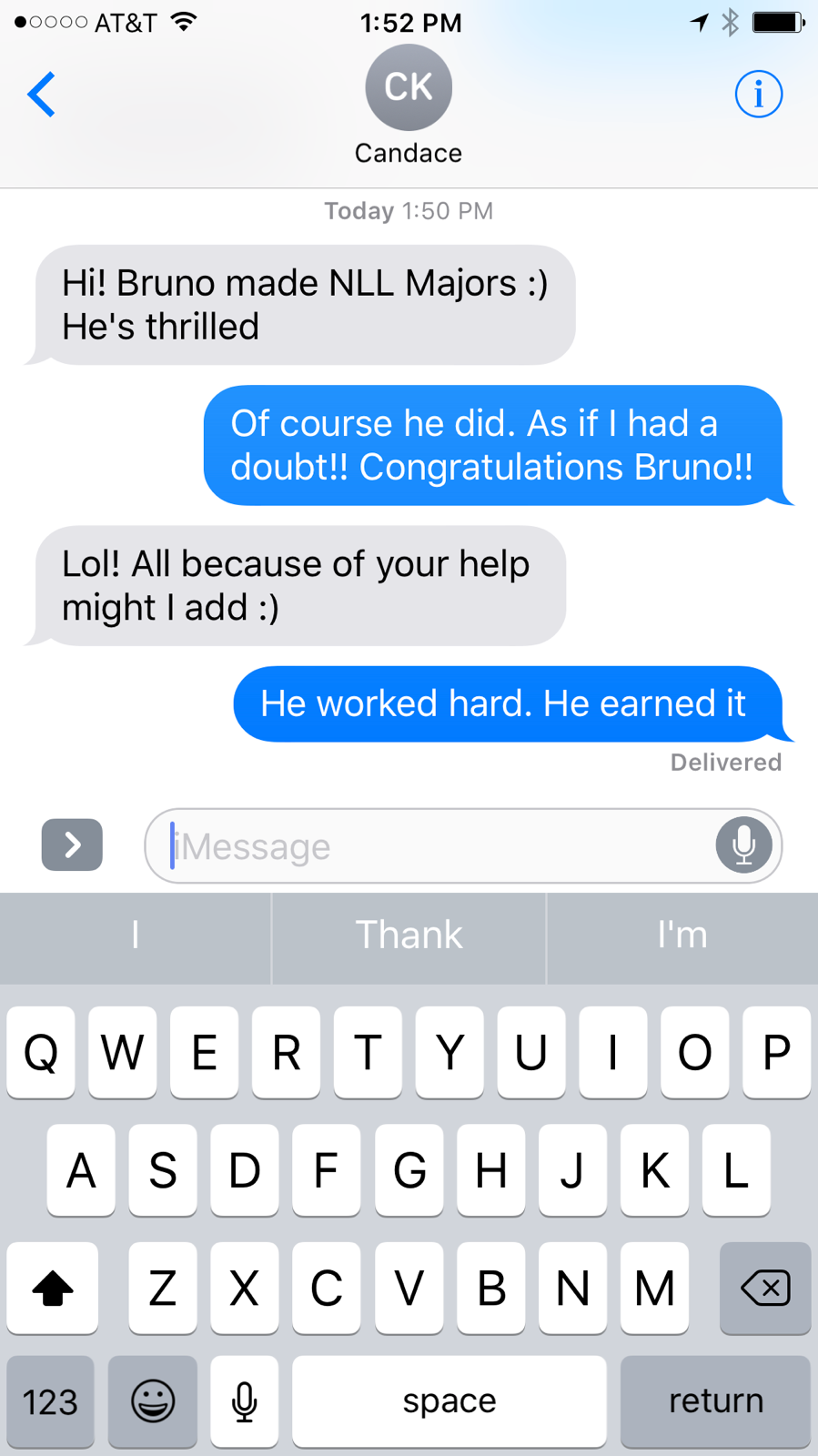The image size is (818, 1456).
Task: Start keyboard dictation microphone
Action: [x=244, y=1401]
